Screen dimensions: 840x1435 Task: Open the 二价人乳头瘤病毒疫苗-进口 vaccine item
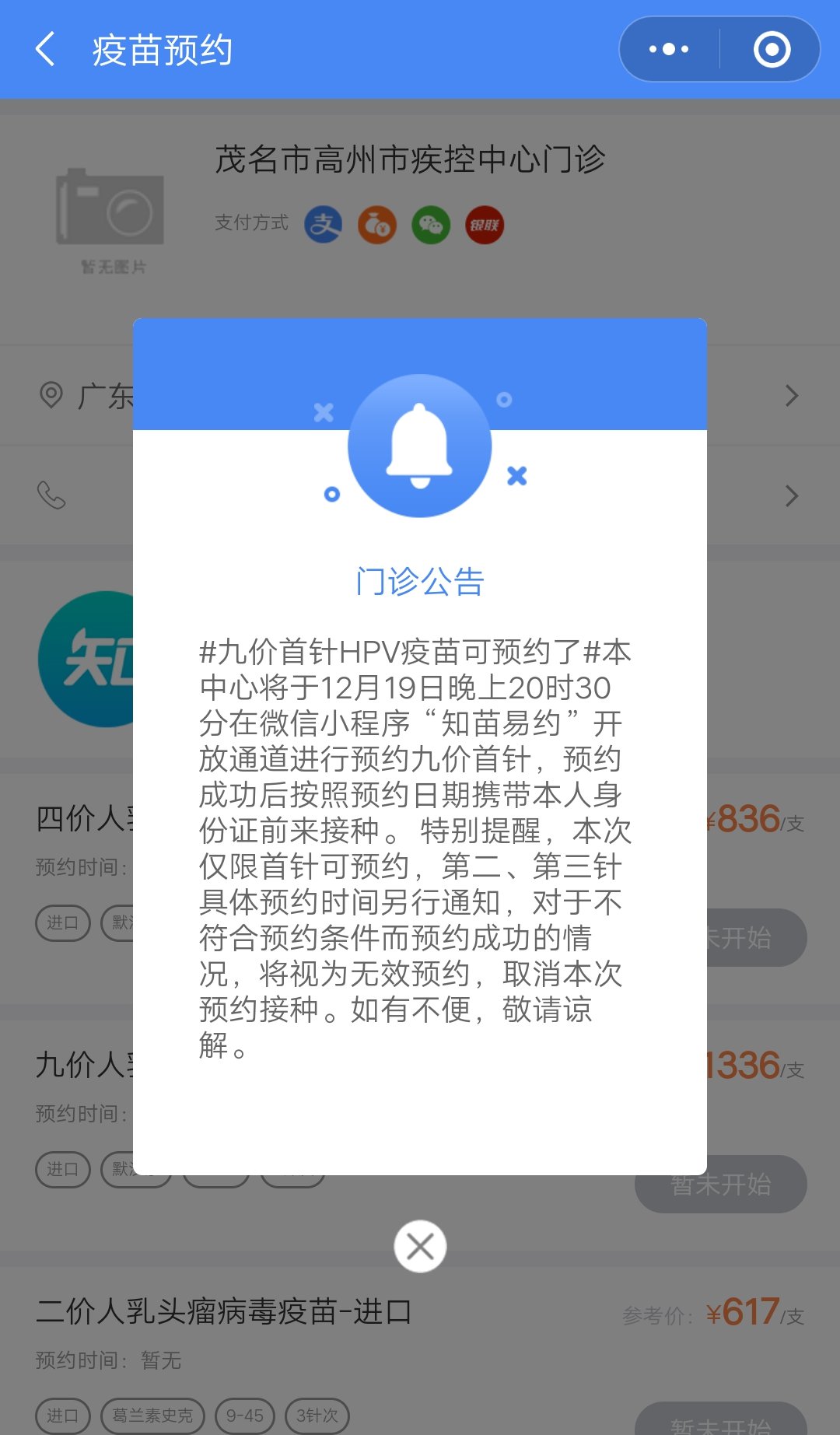(x=224, y=1311)
